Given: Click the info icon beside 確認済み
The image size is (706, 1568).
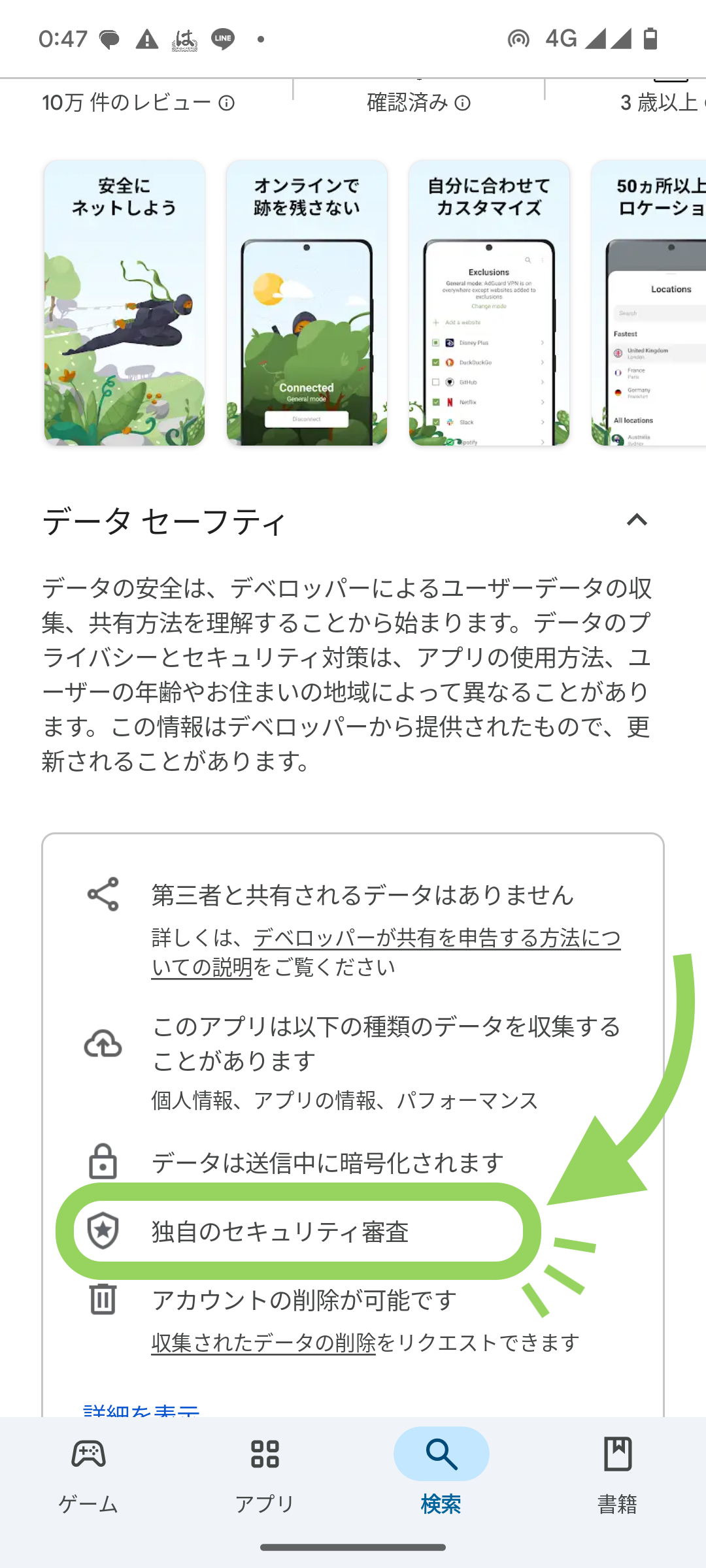Looking at the screenshot, I should tap(464, 103).
